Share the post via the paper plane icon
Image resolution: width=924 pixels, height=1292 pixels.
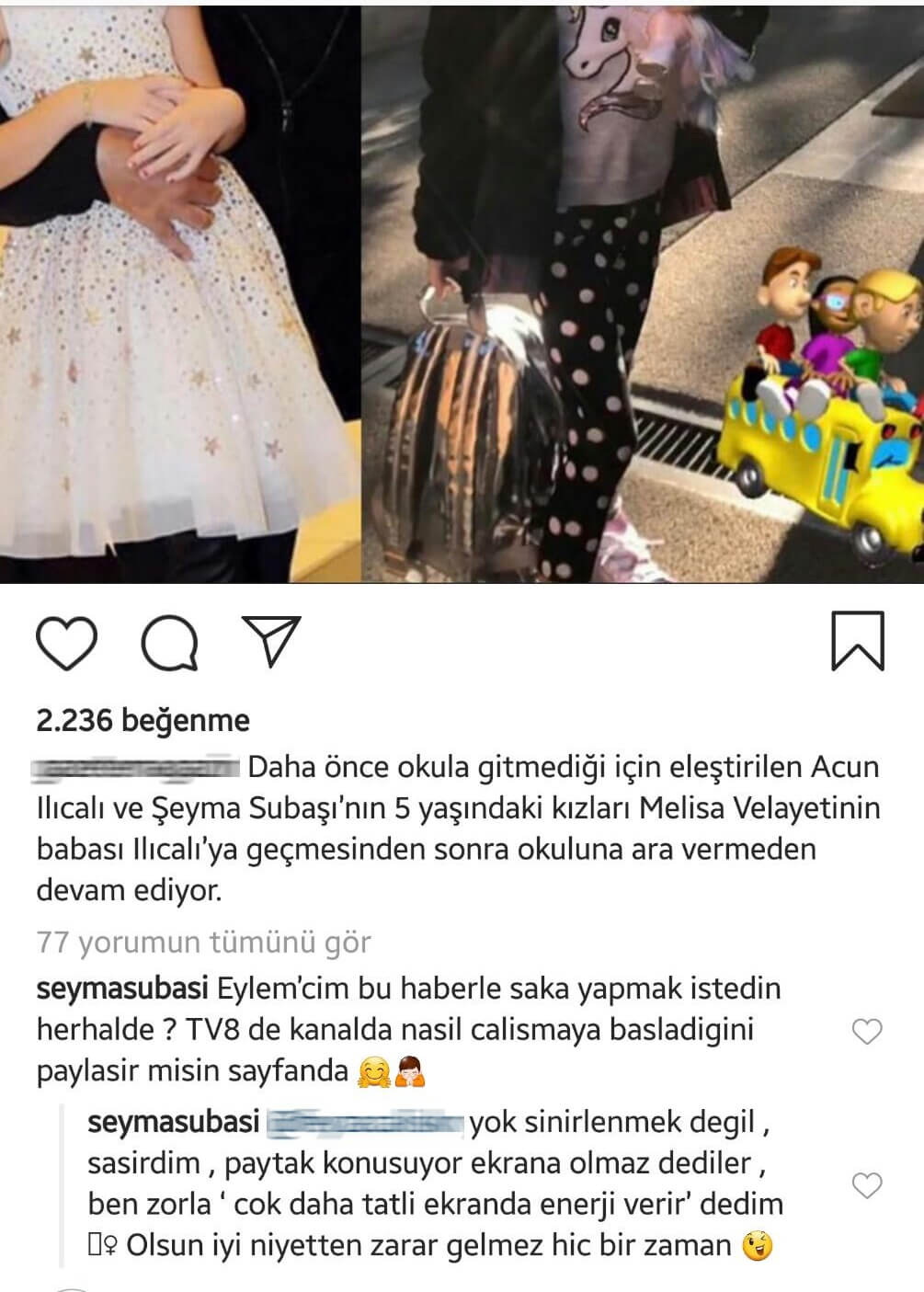coord(271,640)
